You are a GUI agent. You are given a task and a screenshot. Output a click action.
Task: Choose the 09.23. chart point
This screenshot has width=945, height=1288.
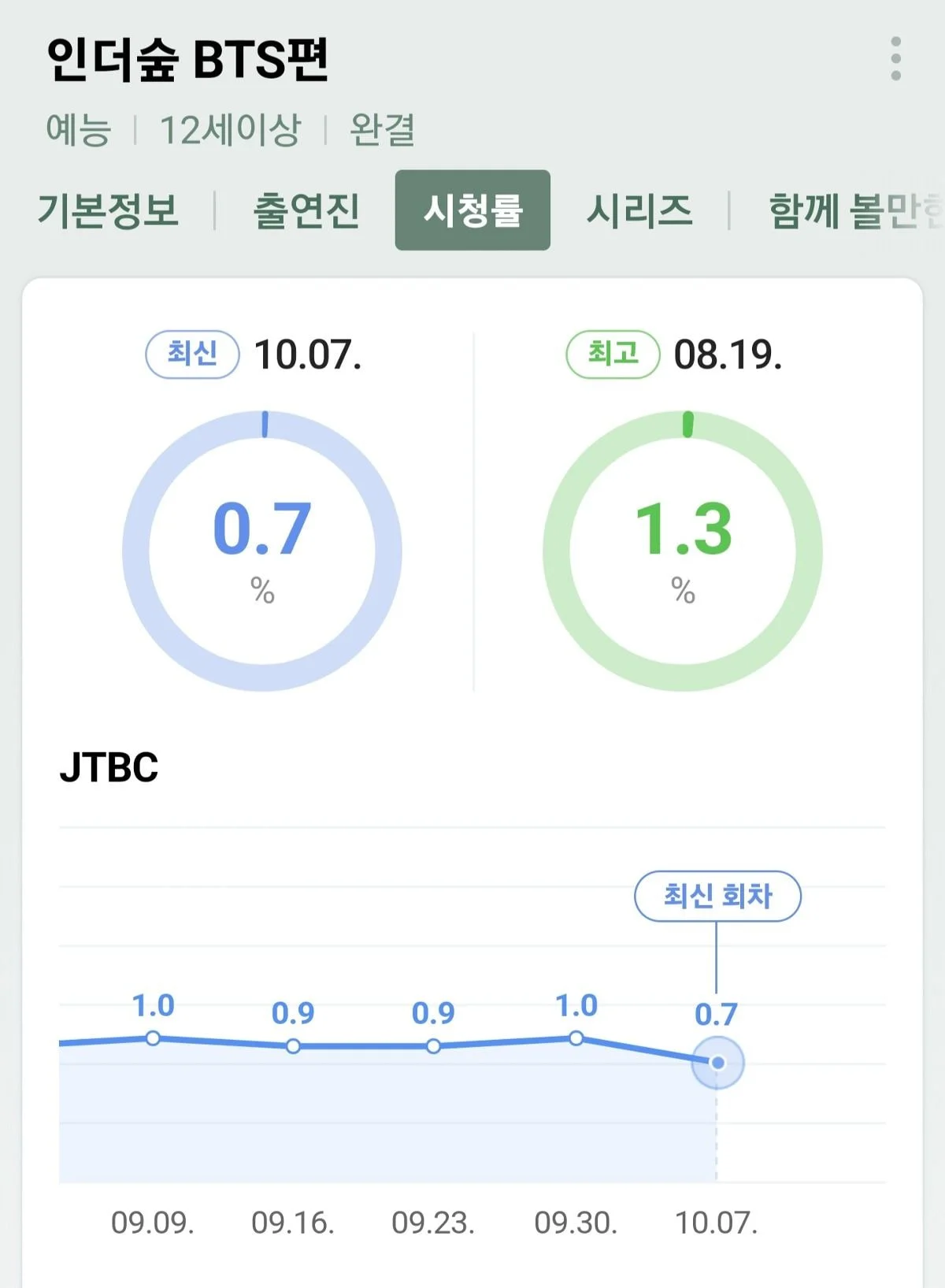pyautogui.click(x=433, y=1046)
